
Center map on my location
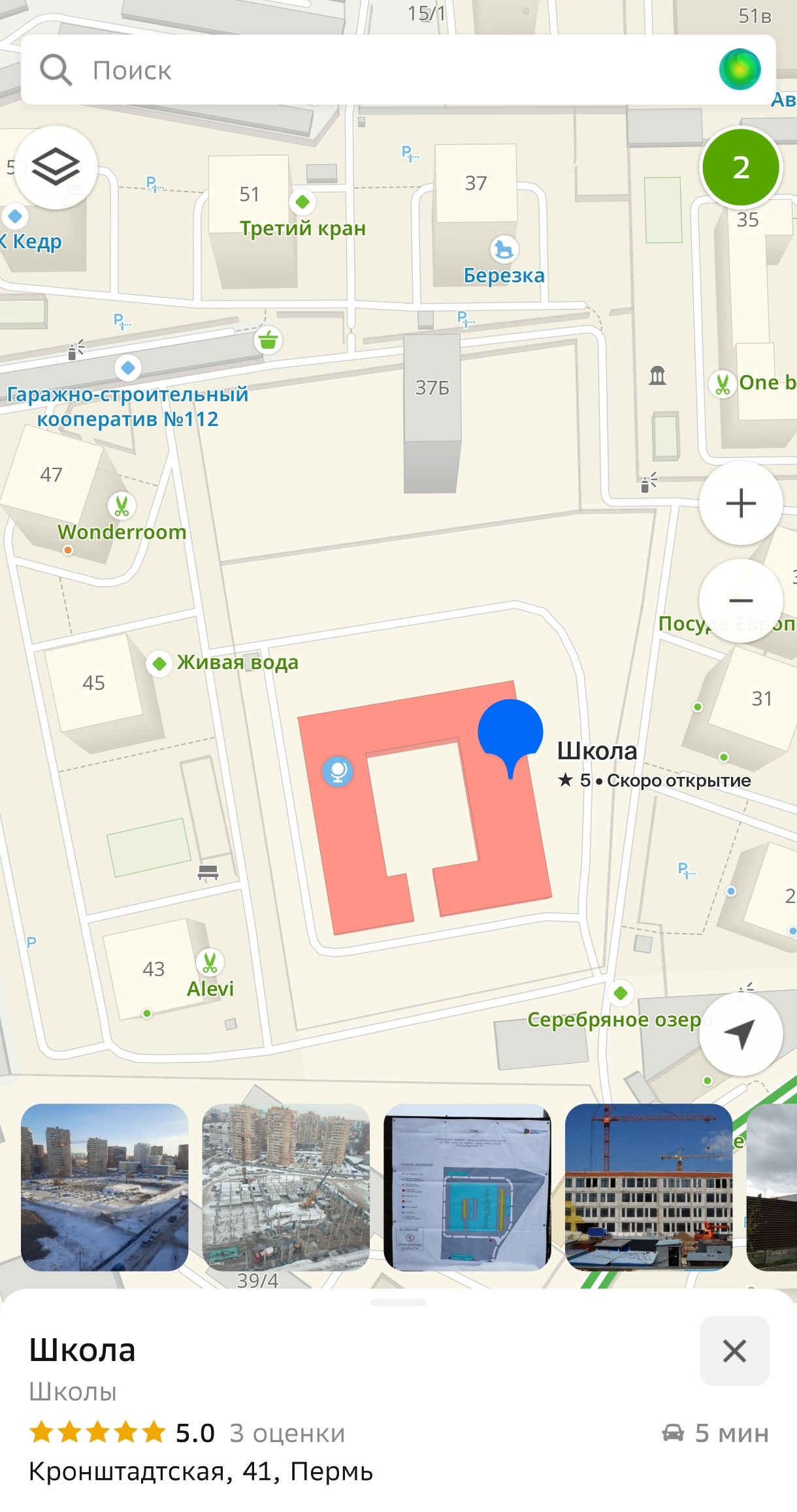[x=741, y=1034]
